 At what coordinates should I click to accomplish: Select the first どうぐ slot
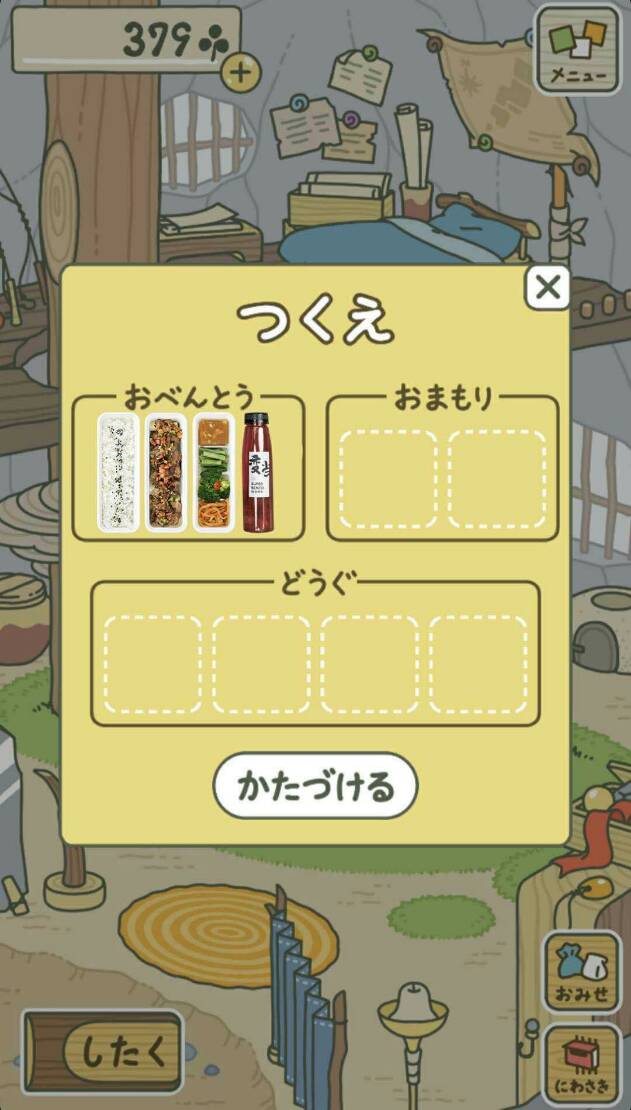[x=152, y=664]
